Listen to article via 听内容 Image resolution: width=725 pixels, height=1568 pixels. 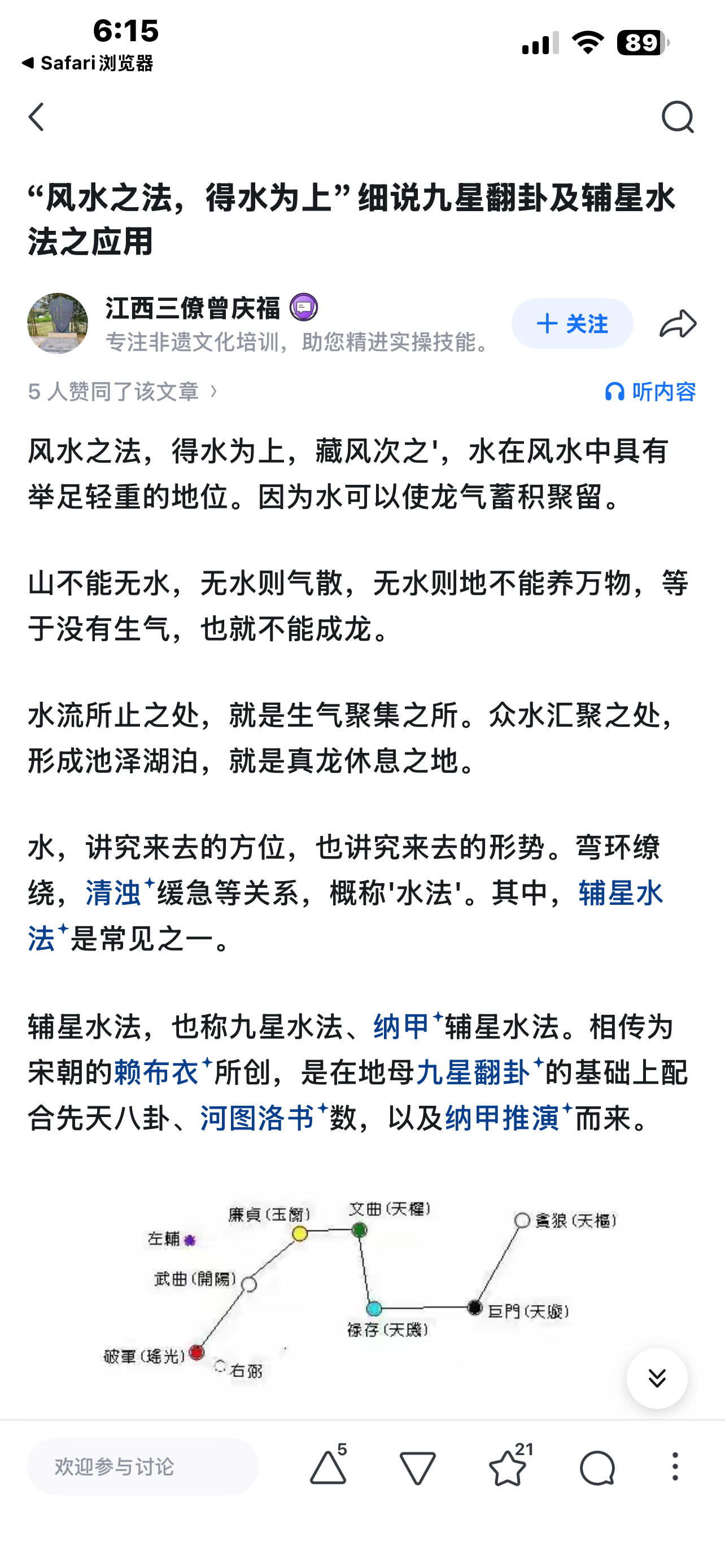[x=649, y=391]
